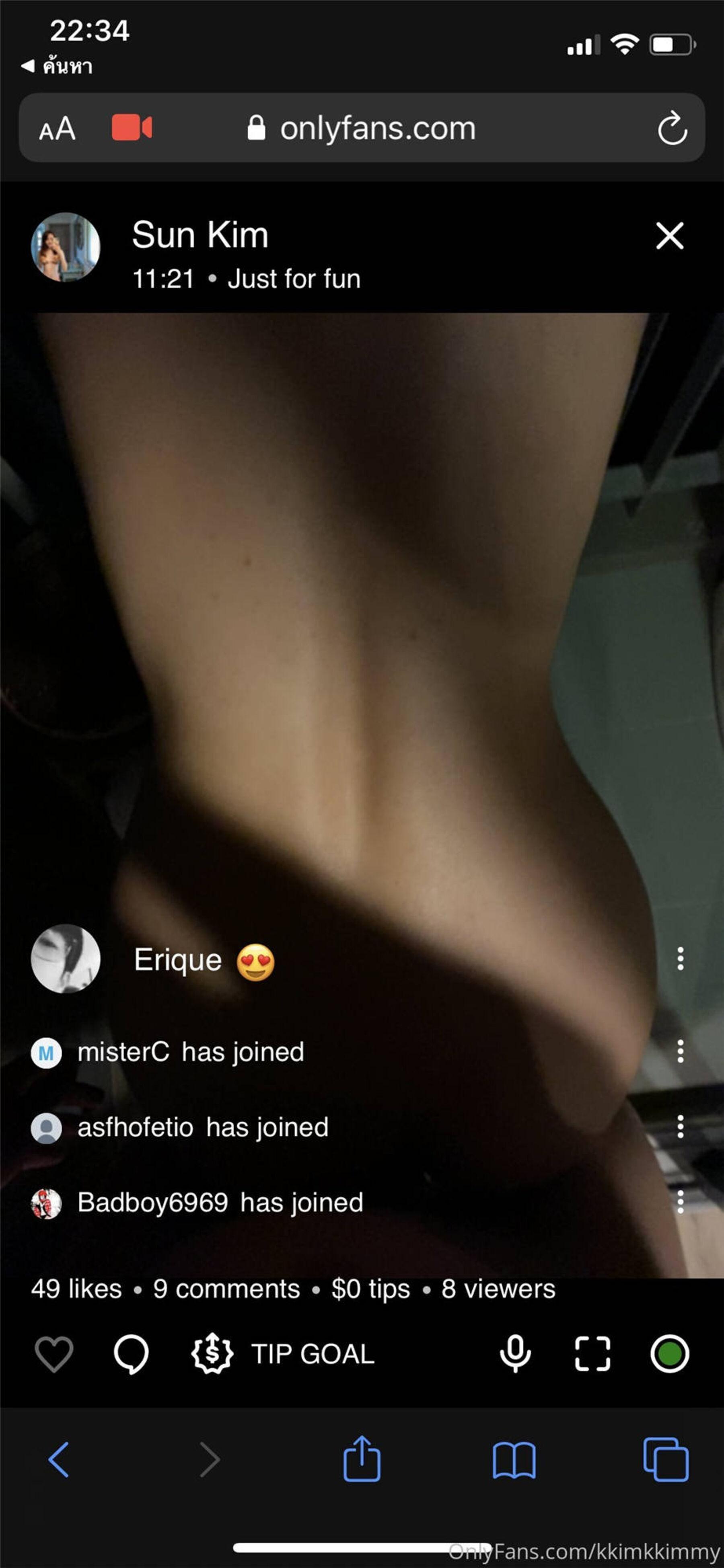
Task: Reload the onlyfans.com page
Action: 672,128
